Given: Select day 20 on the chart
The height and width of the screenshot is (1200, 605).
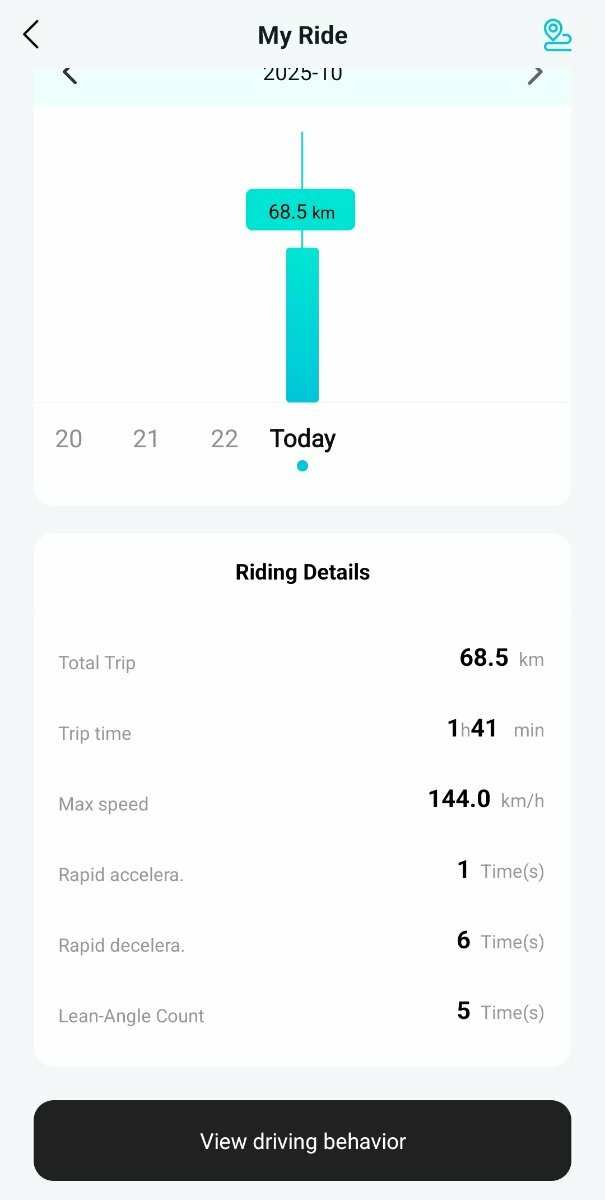Looking at the screenshot, I should coord(69,439).
